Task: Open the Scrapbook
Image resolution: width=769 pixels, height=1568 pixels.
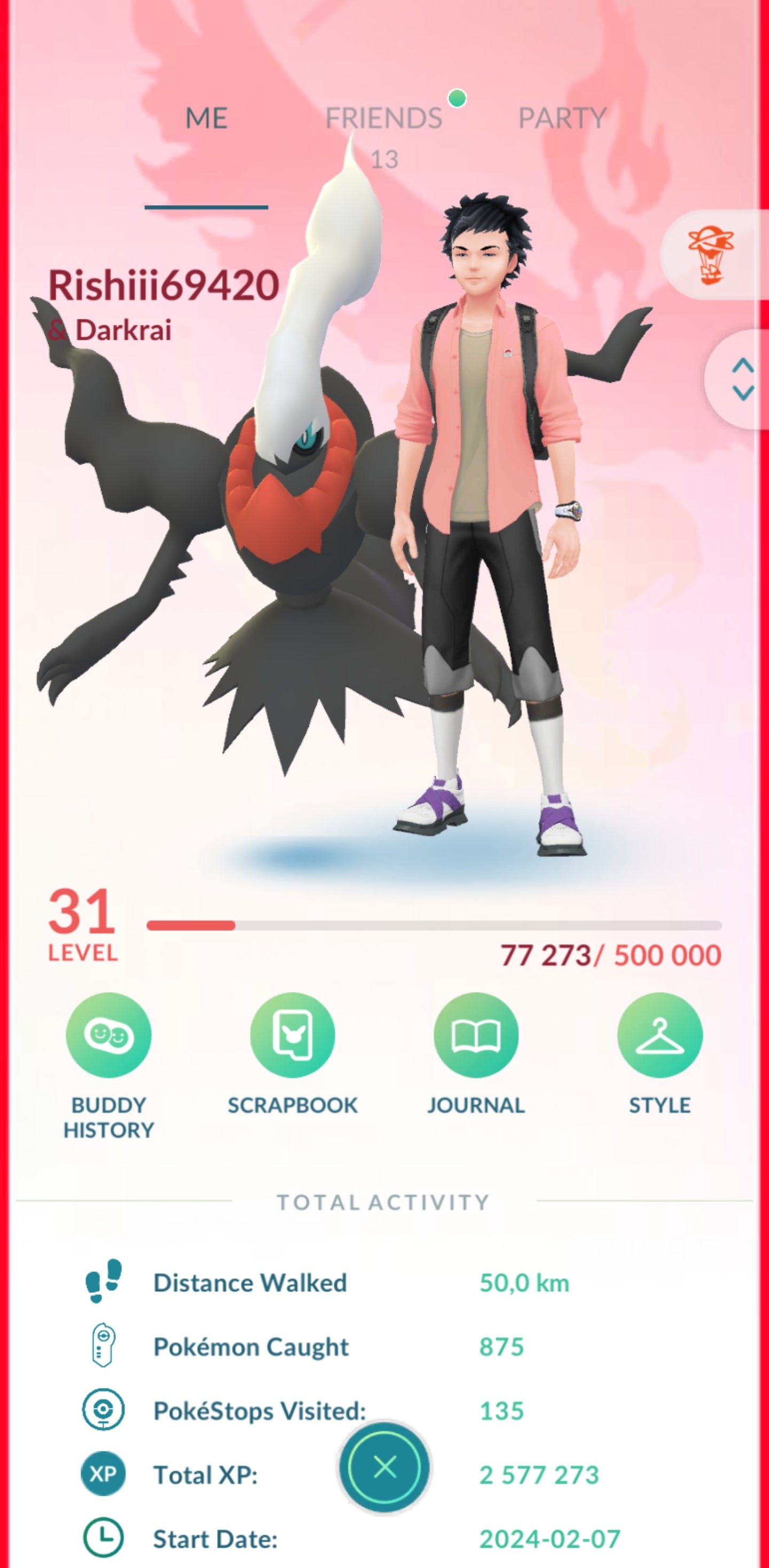Action: [293, 1035]
